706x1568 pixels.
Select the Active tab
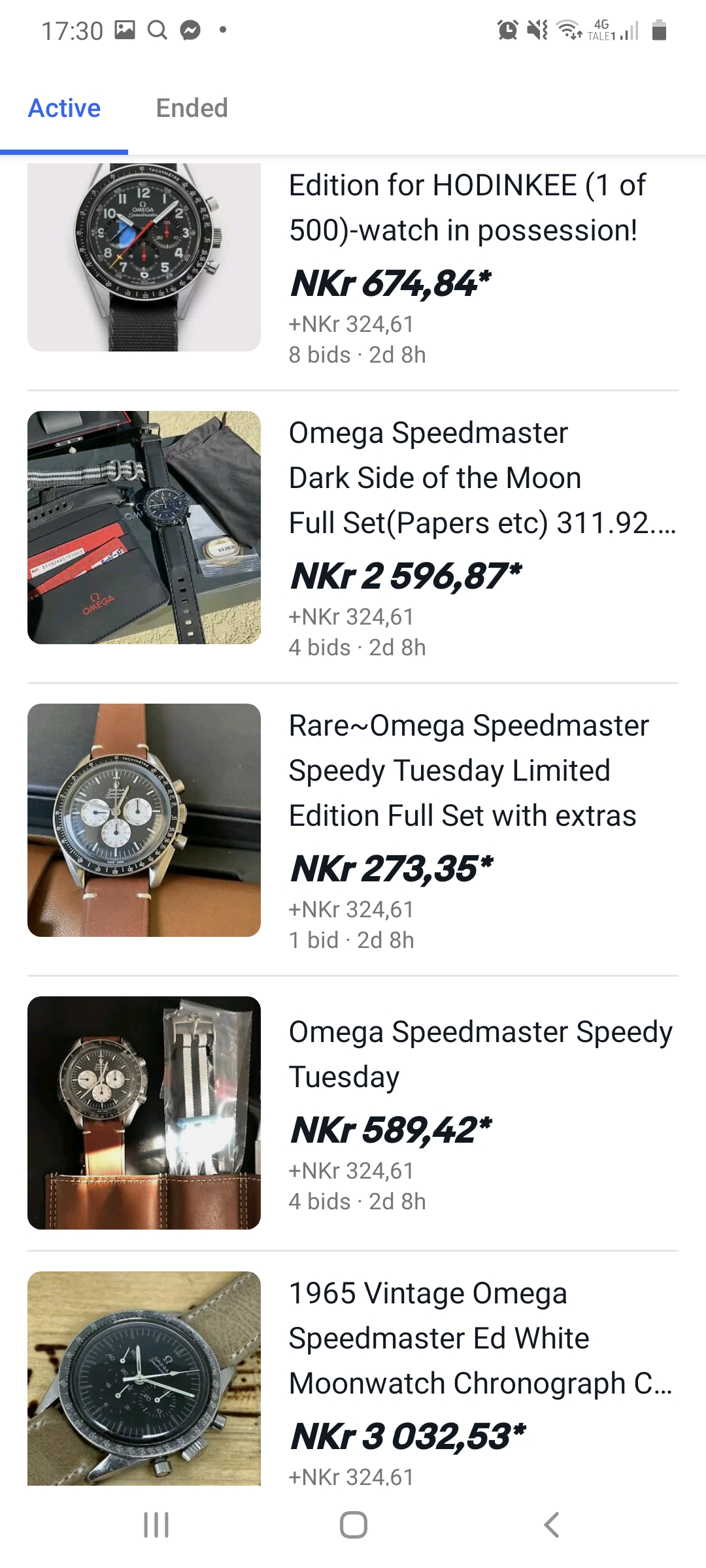point(64,108)
